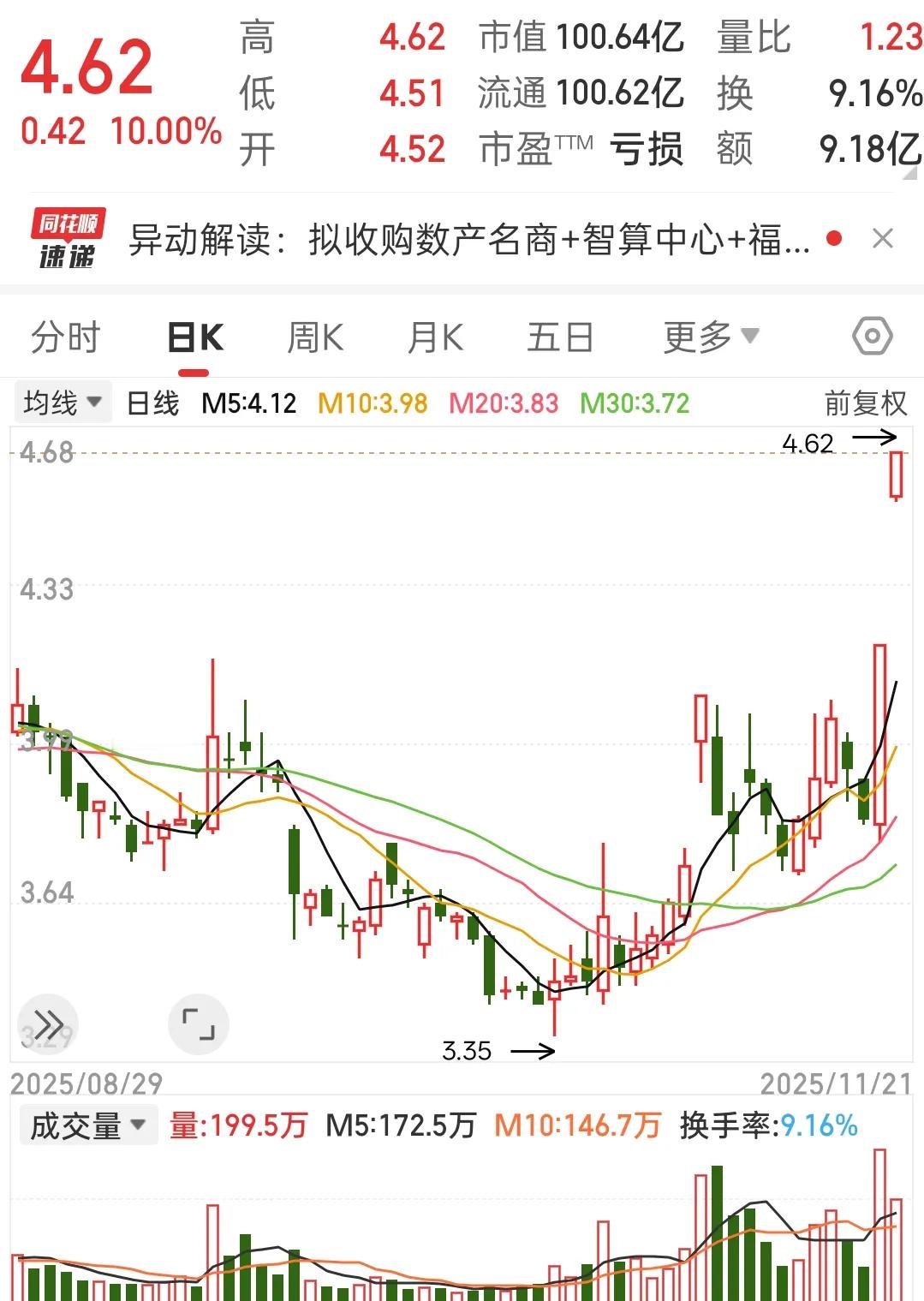This screenshot has width=924, height=1301.
Task: Toggle the M5:4.12 moving average line
Action: coord(246,402)
